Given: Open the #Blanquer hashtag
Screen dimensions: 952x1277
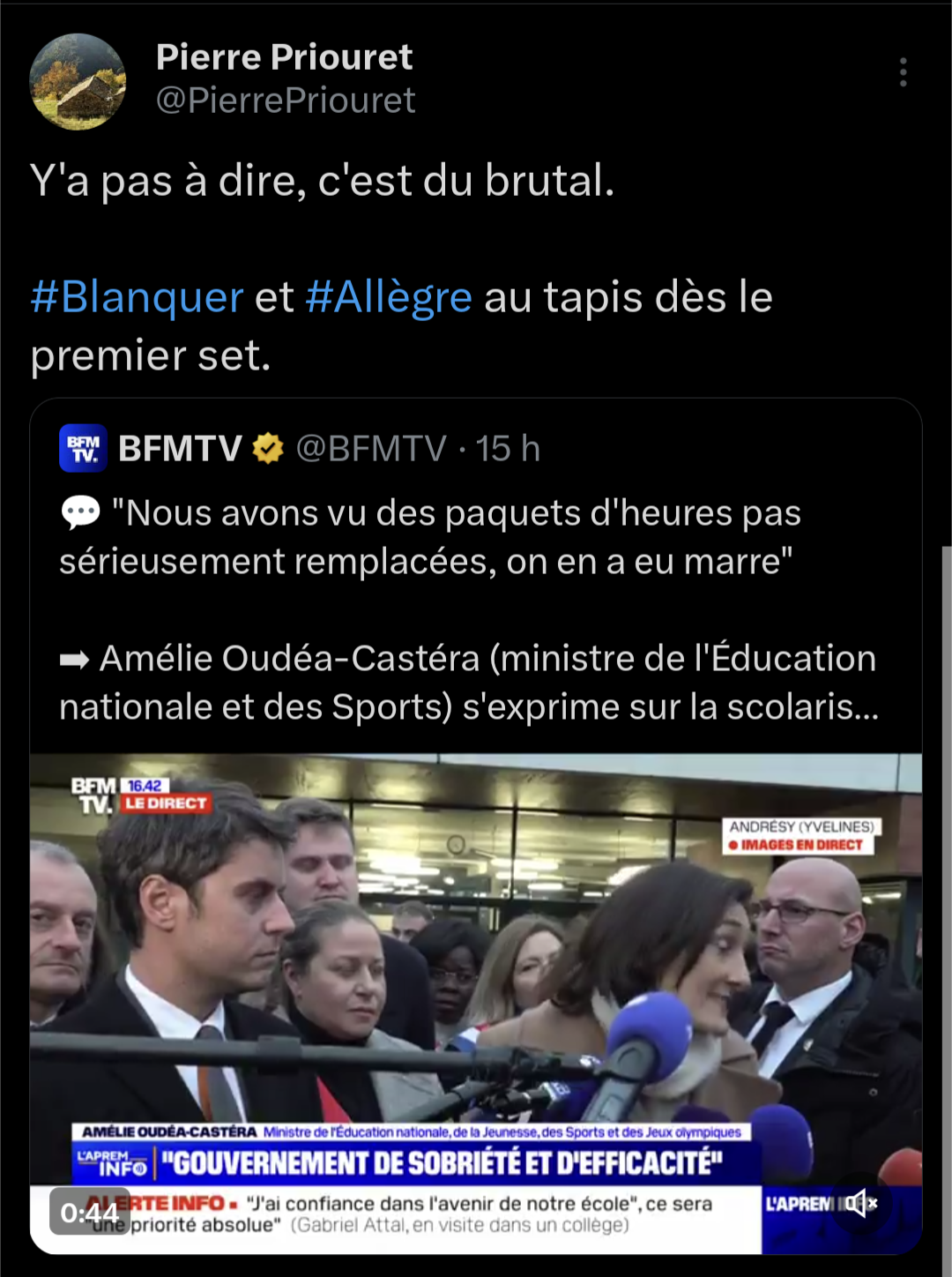Looking at the screenshot, I should point(137,297).
